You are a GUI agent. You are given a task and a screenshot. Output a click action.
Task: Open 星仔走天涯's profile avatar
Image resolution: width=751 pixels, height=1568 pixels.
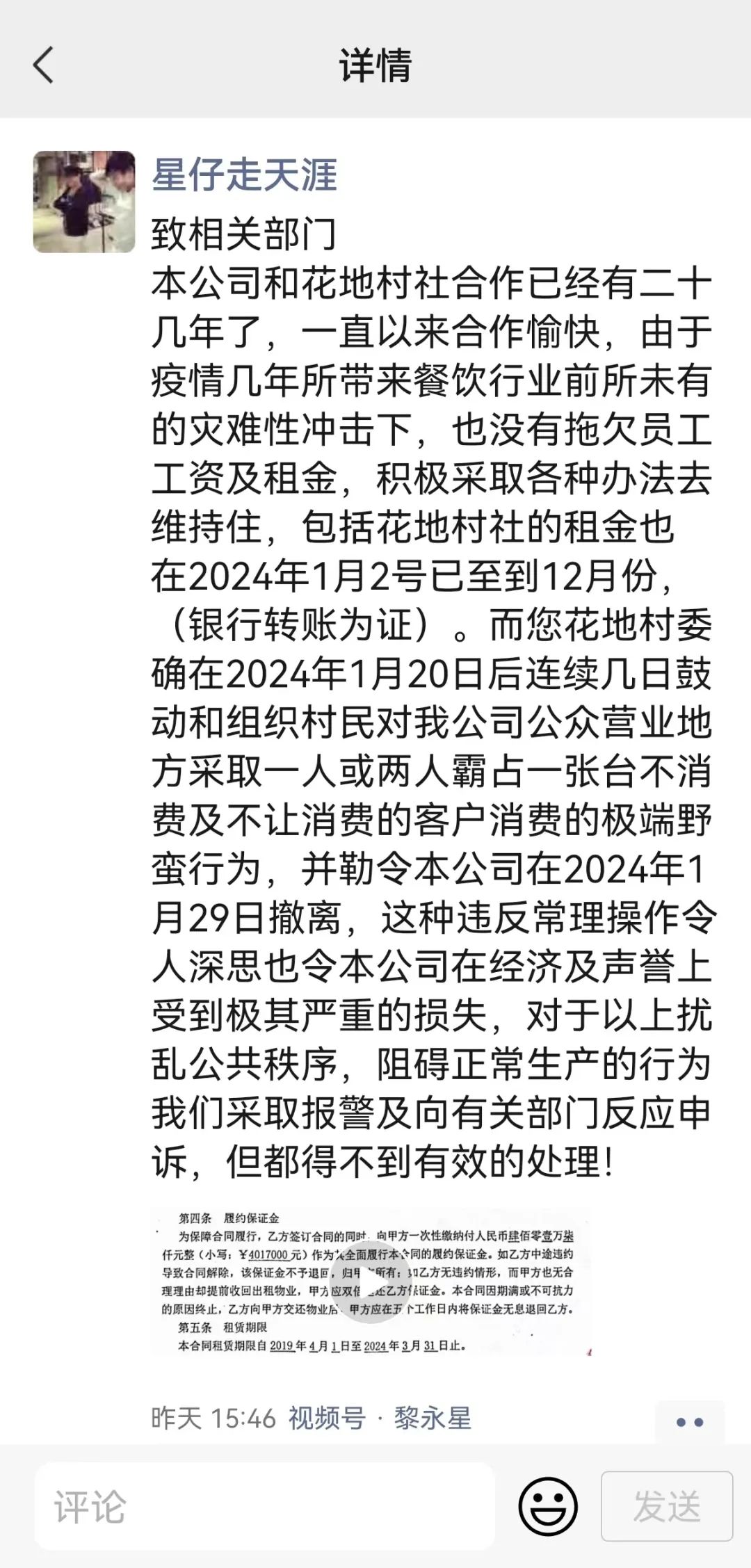pyautogui.click(x=84, y=202)
